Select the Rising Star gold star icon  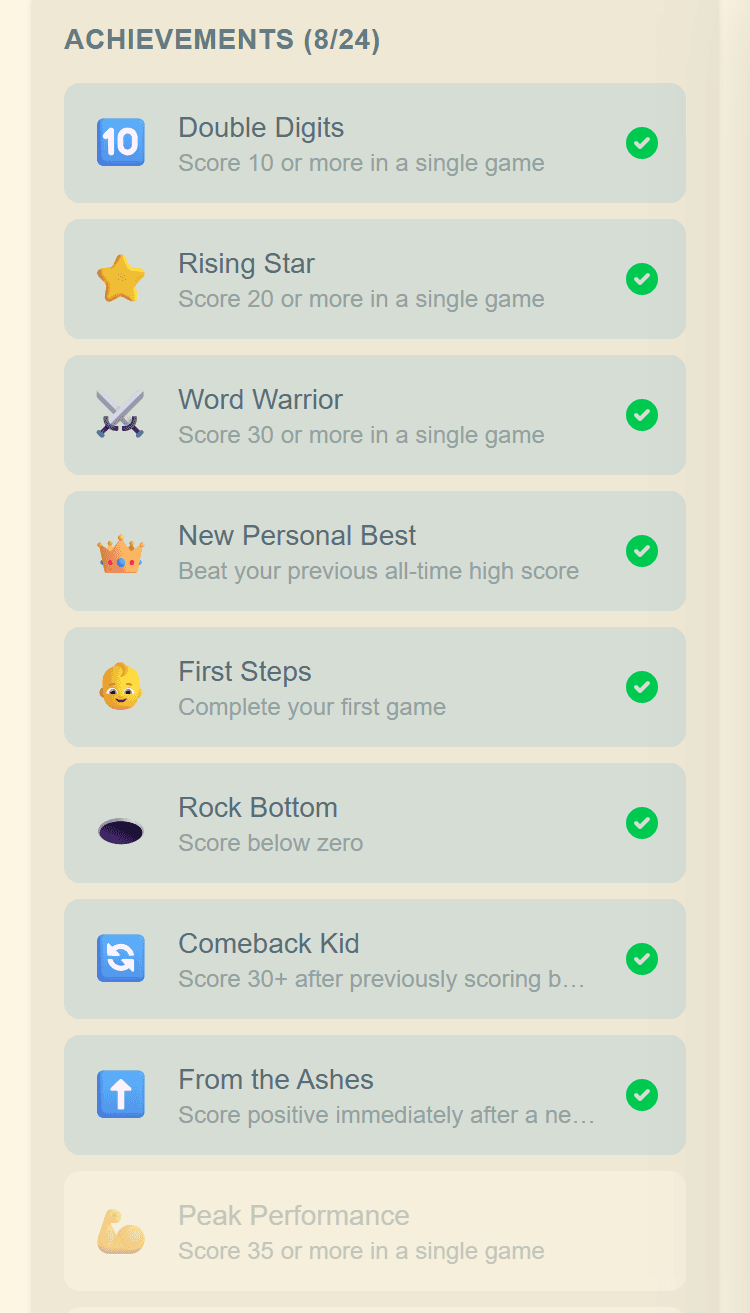tap(121, 278)
